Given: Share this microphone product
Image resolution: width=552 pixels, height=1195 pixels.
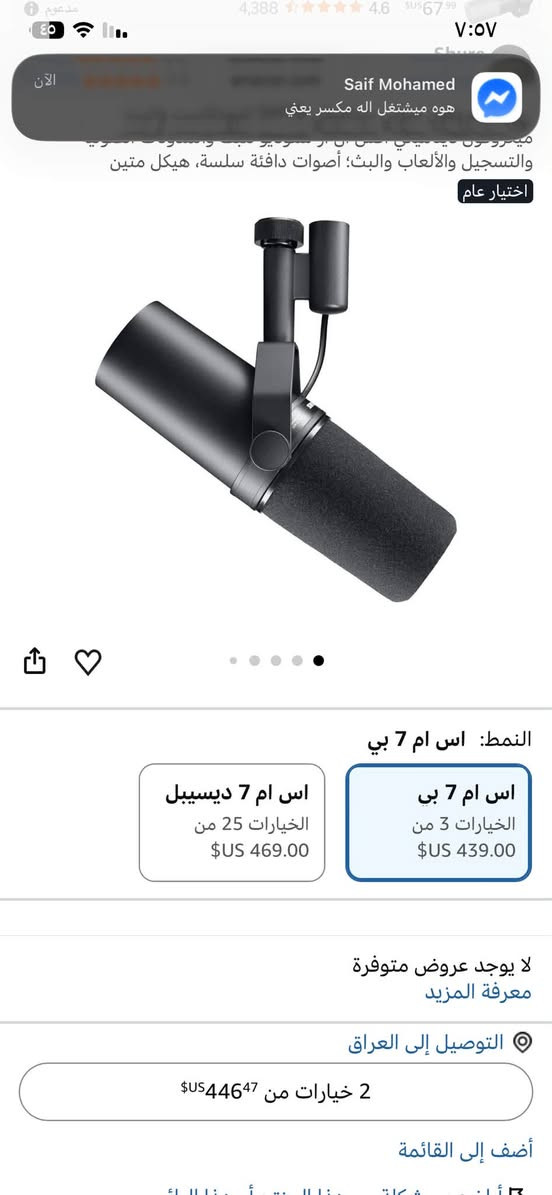Looking at the screenshot, I should click(34, 661).
